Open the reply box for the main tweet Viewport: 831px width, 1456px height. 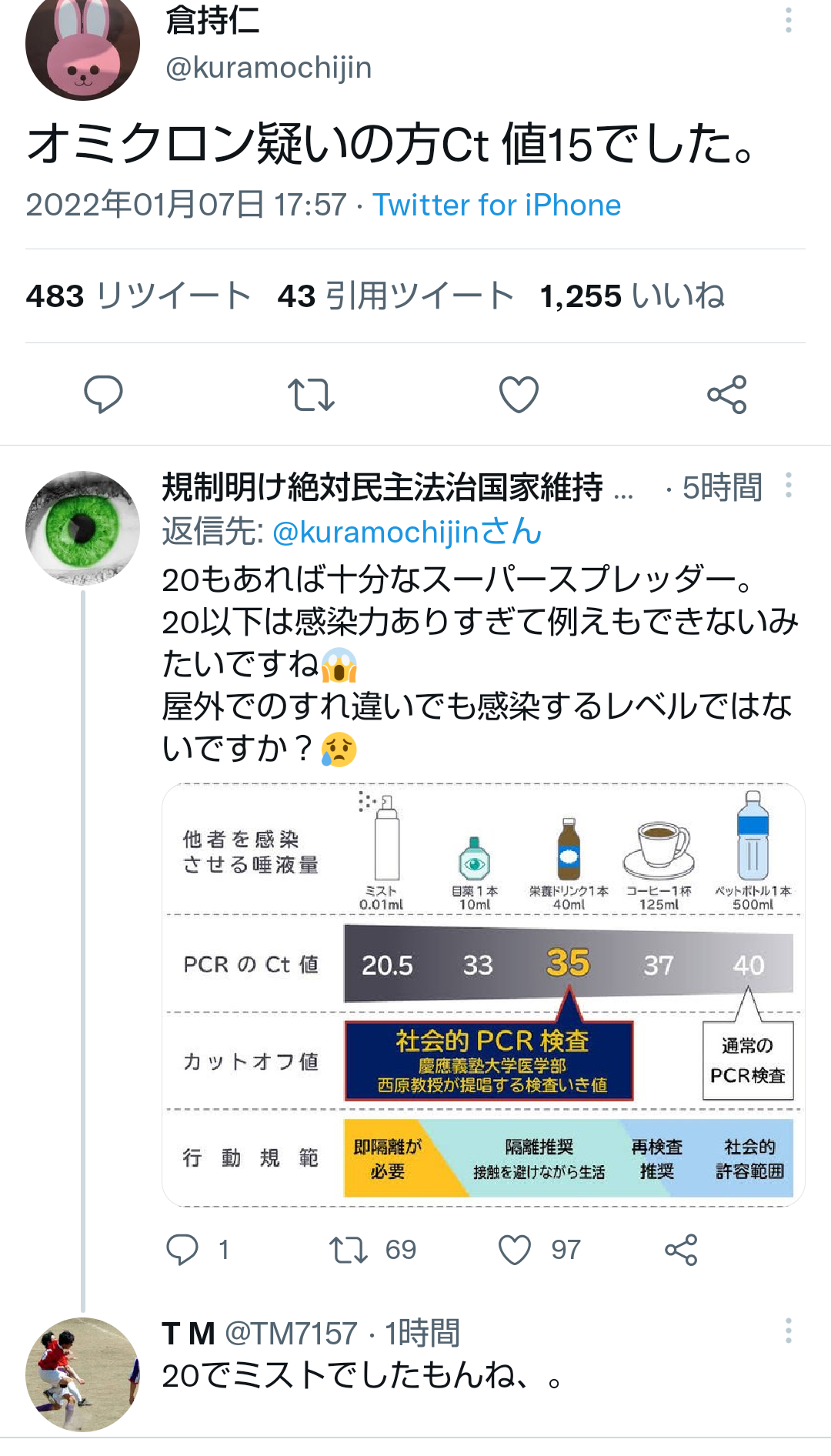pos(104,395)
